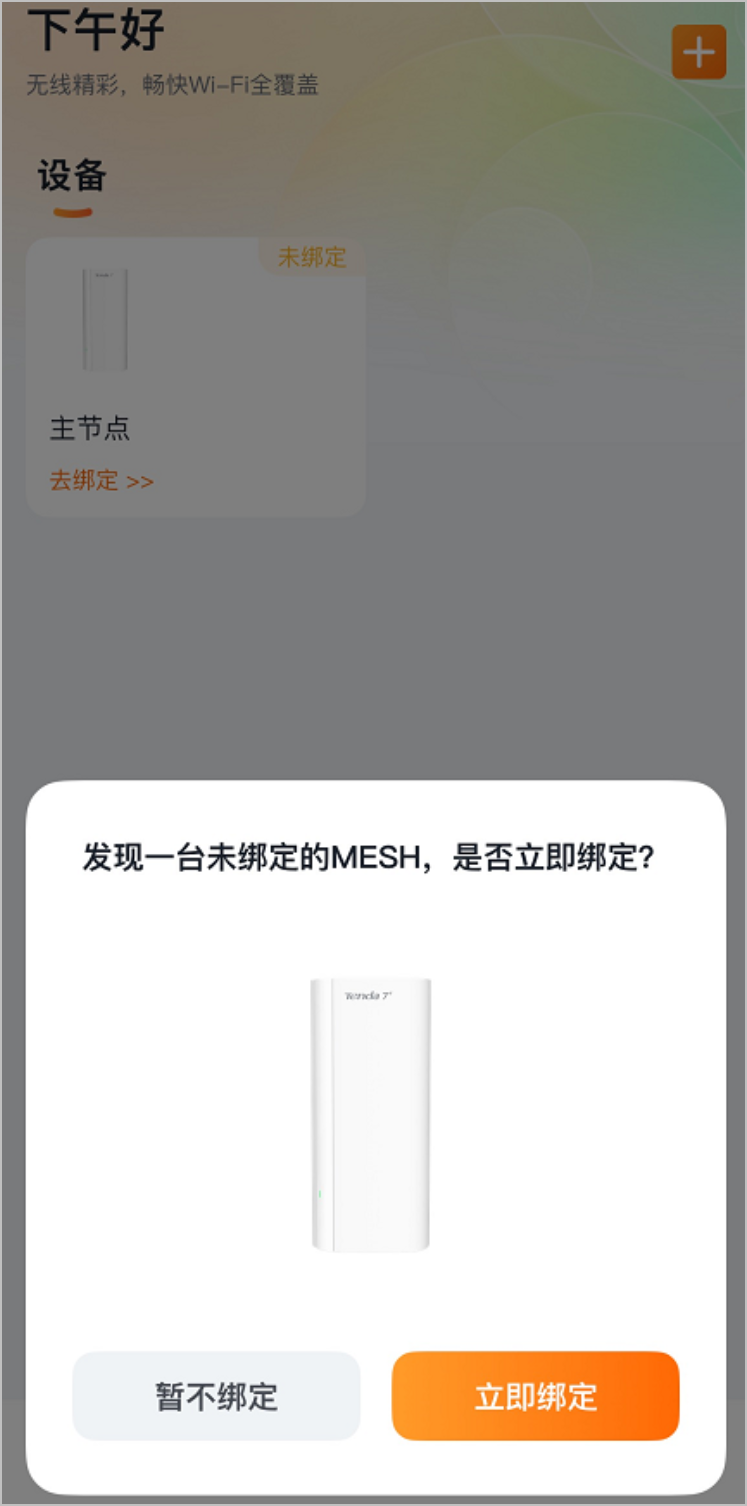Open the plus icon to add a device

698,52
